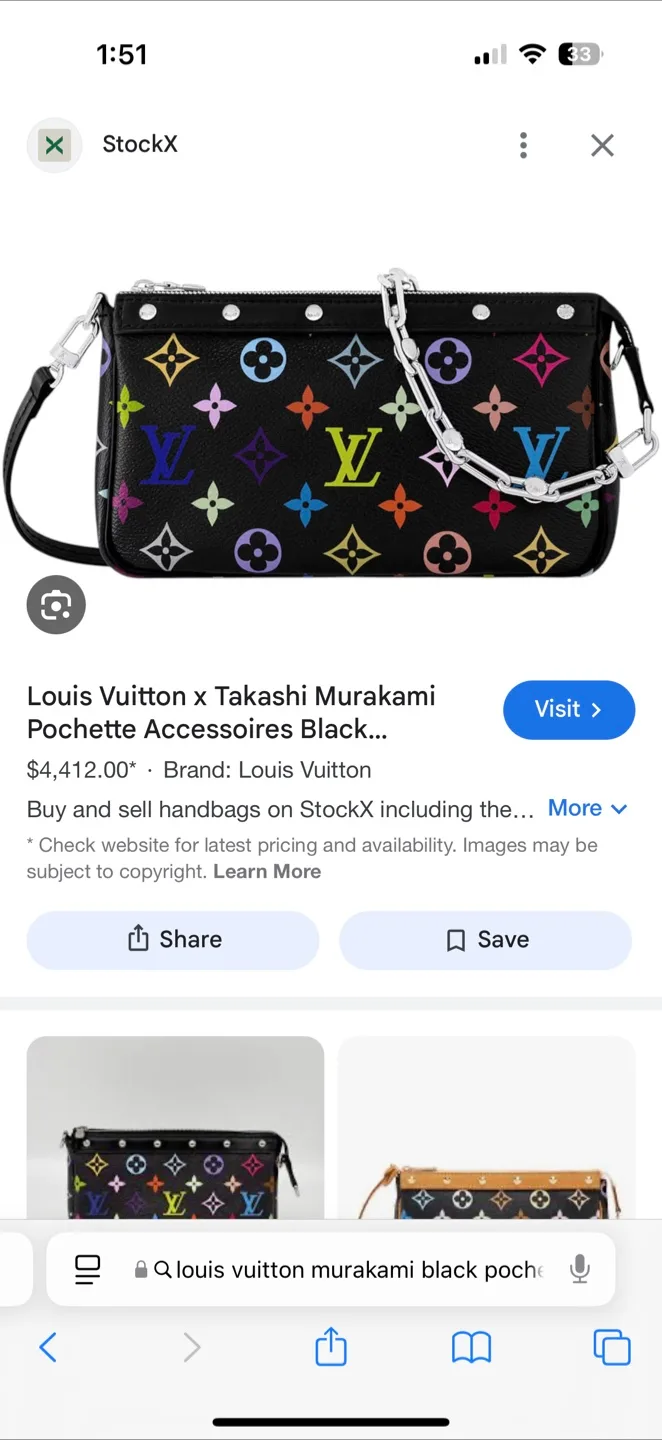Start voice search with the microphone

pos(579,1270)
